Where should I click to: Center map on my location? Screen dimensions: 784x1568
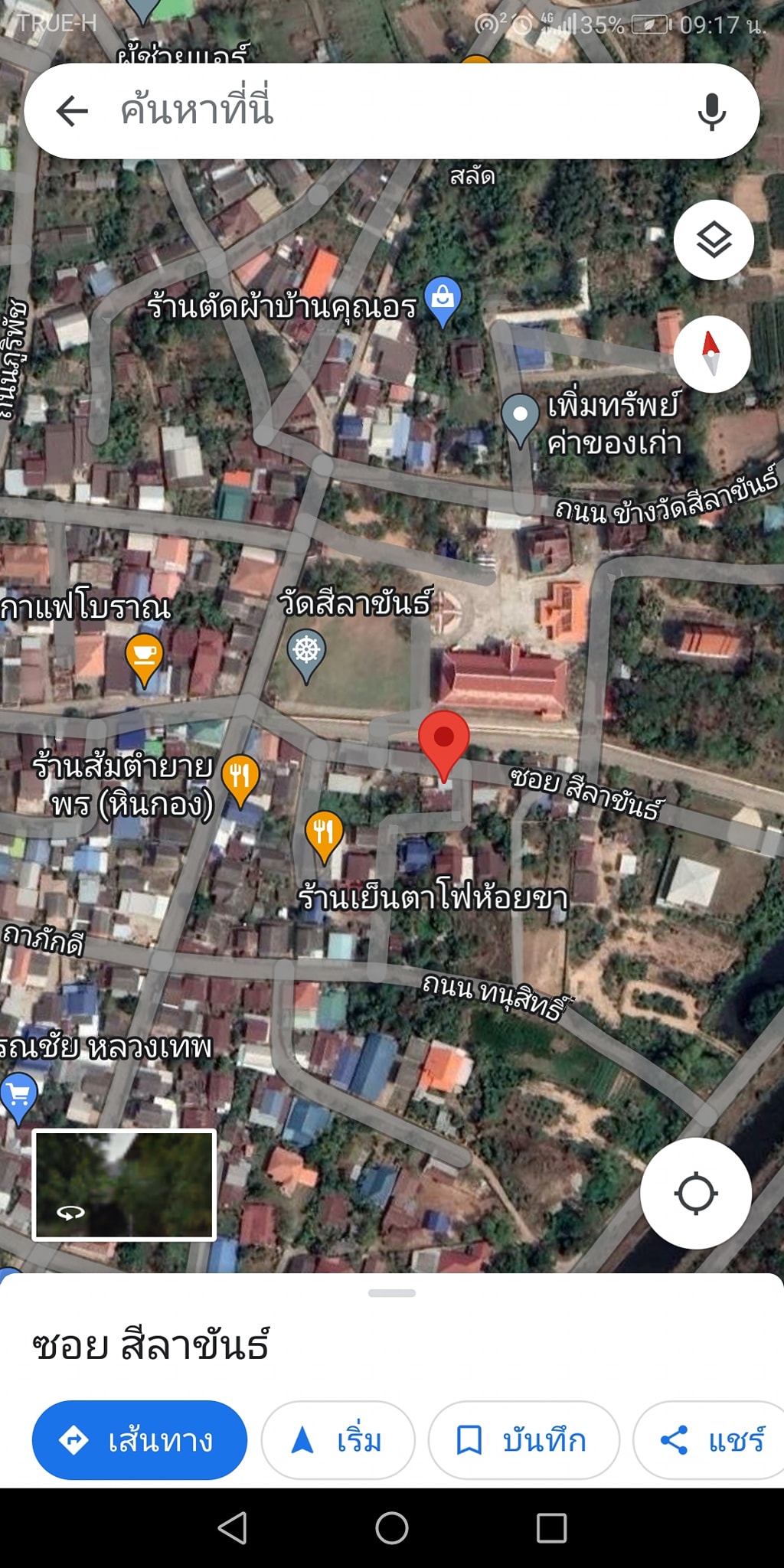tap(695, 1193)
